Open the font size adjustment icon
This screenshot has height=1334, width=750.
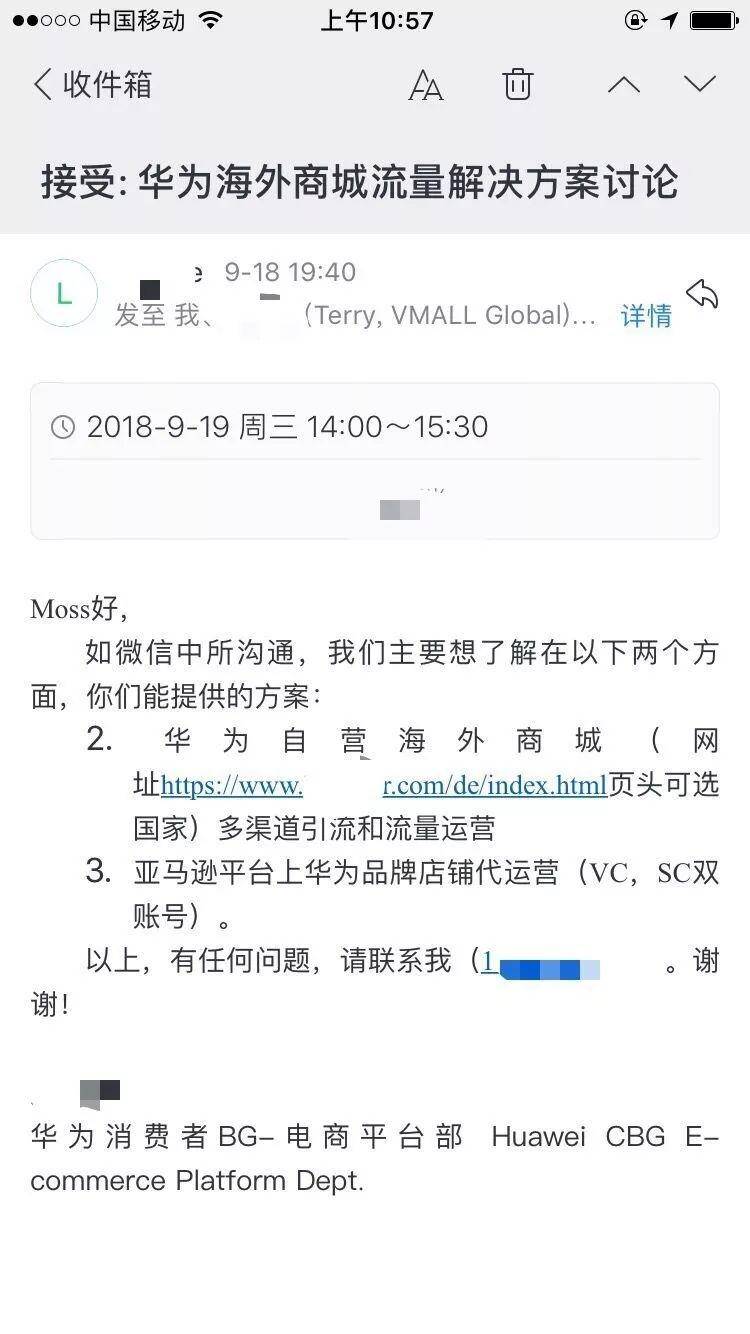[x=425, y=86]
